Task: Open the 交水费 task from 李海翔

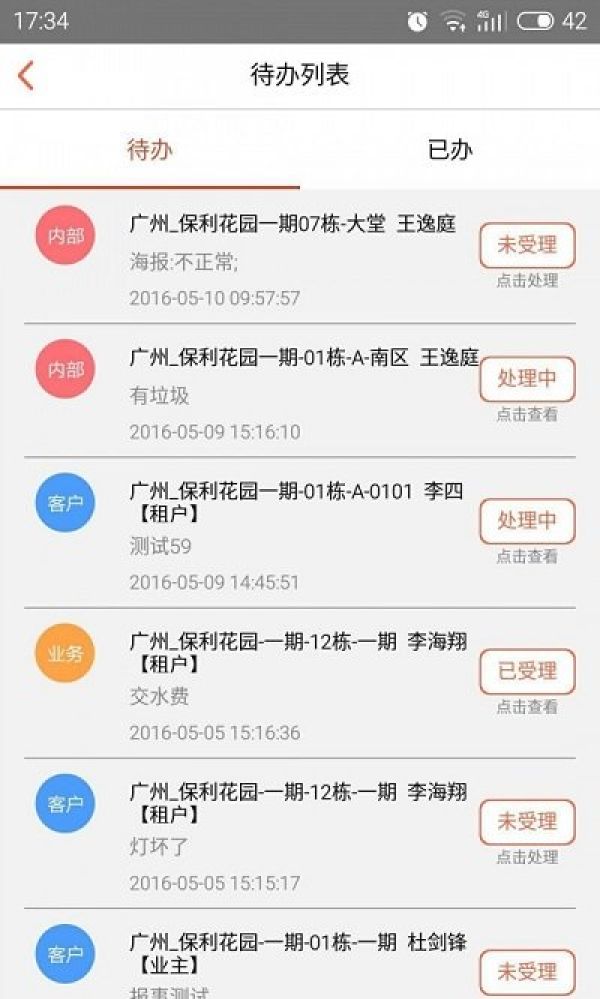Action: 290,684
